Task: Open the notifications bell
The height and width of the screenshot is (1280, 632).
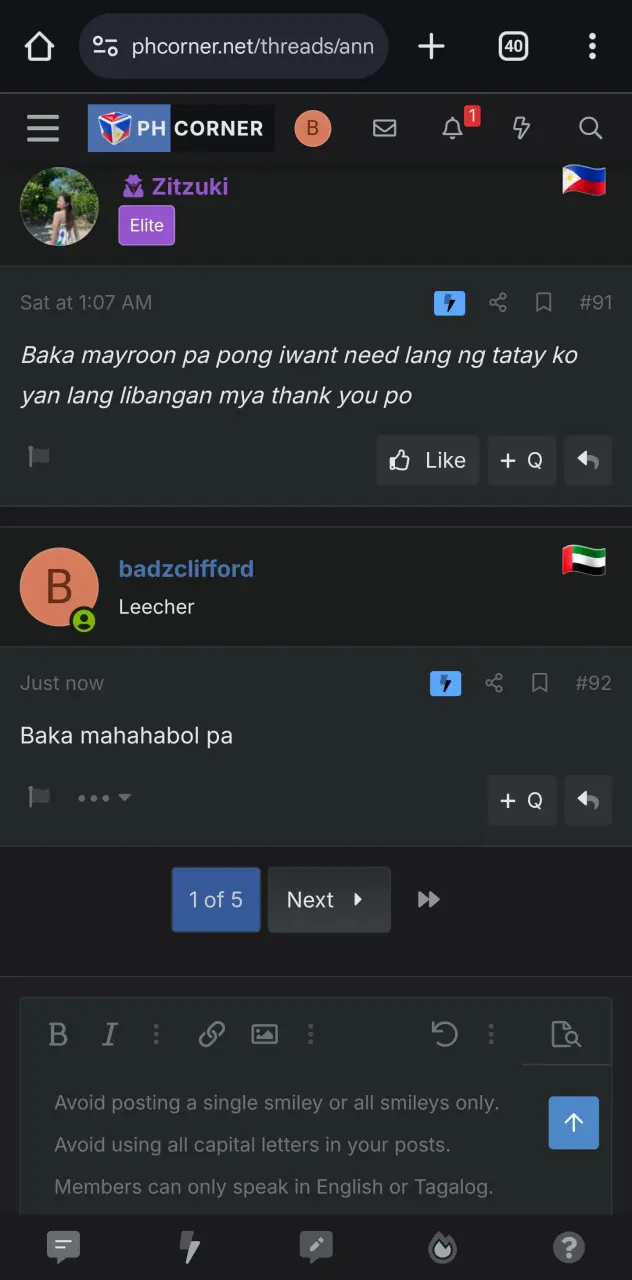Action: (453, 128)
